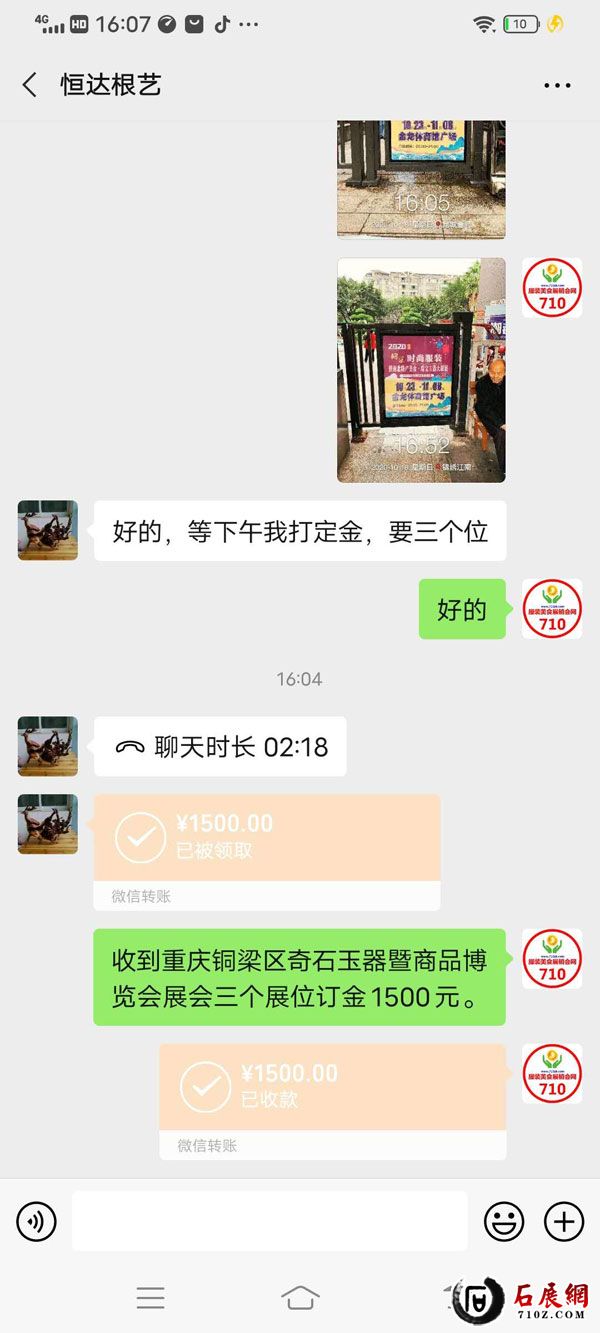Viewport: 600px width, 1333px height.
Task: Switch to voice message input
Action: (37, 1221)
